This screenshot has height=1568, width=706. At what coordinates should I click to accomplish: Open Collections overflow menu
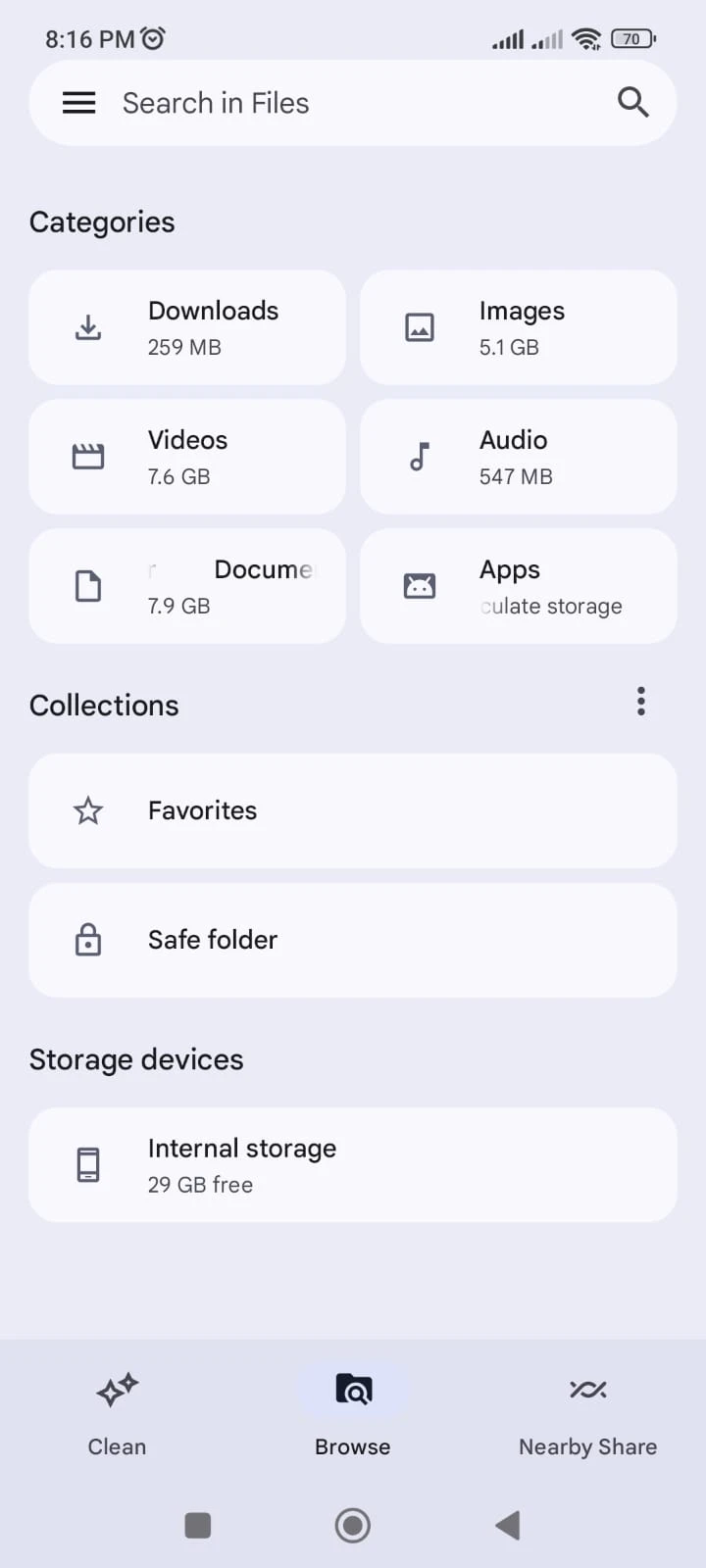point(641,702)
